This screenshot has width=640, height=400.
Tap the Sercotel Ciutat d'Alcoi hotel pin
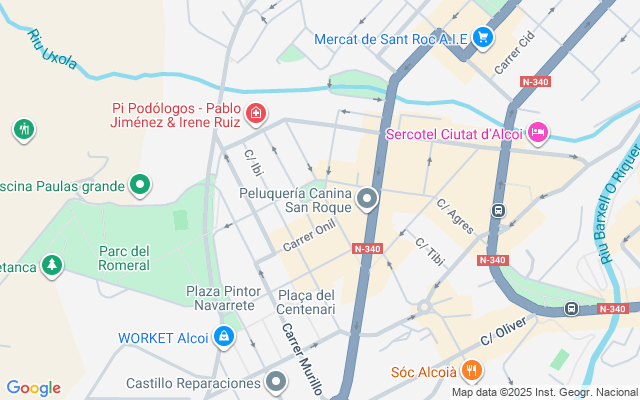[538, 132]
